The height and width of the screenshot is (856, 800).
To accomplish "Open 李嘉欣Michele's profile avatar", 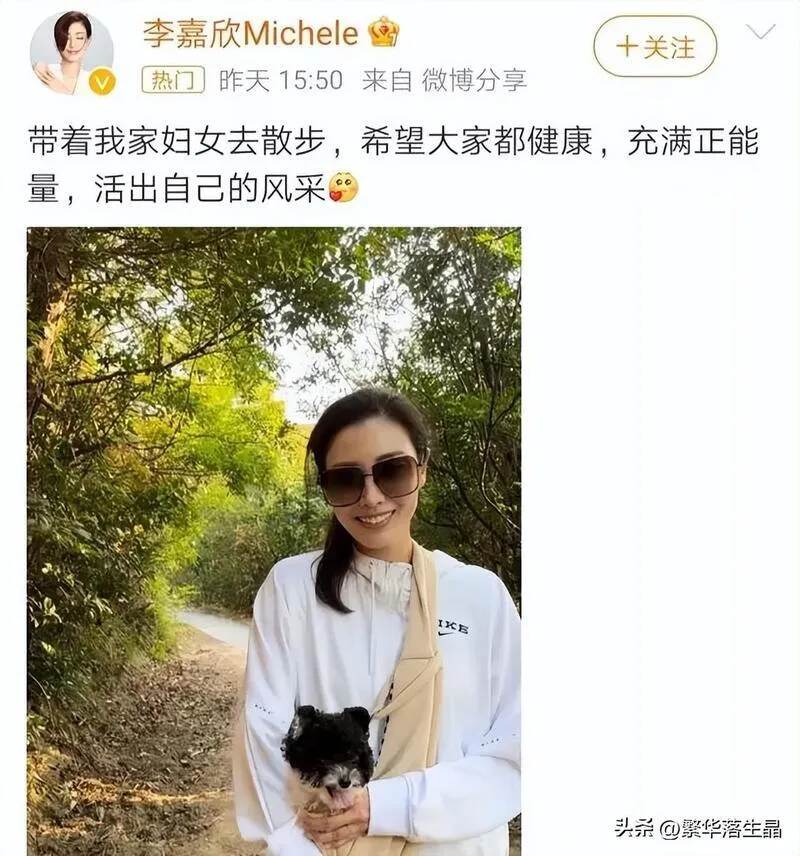I will tap(71, 53).
